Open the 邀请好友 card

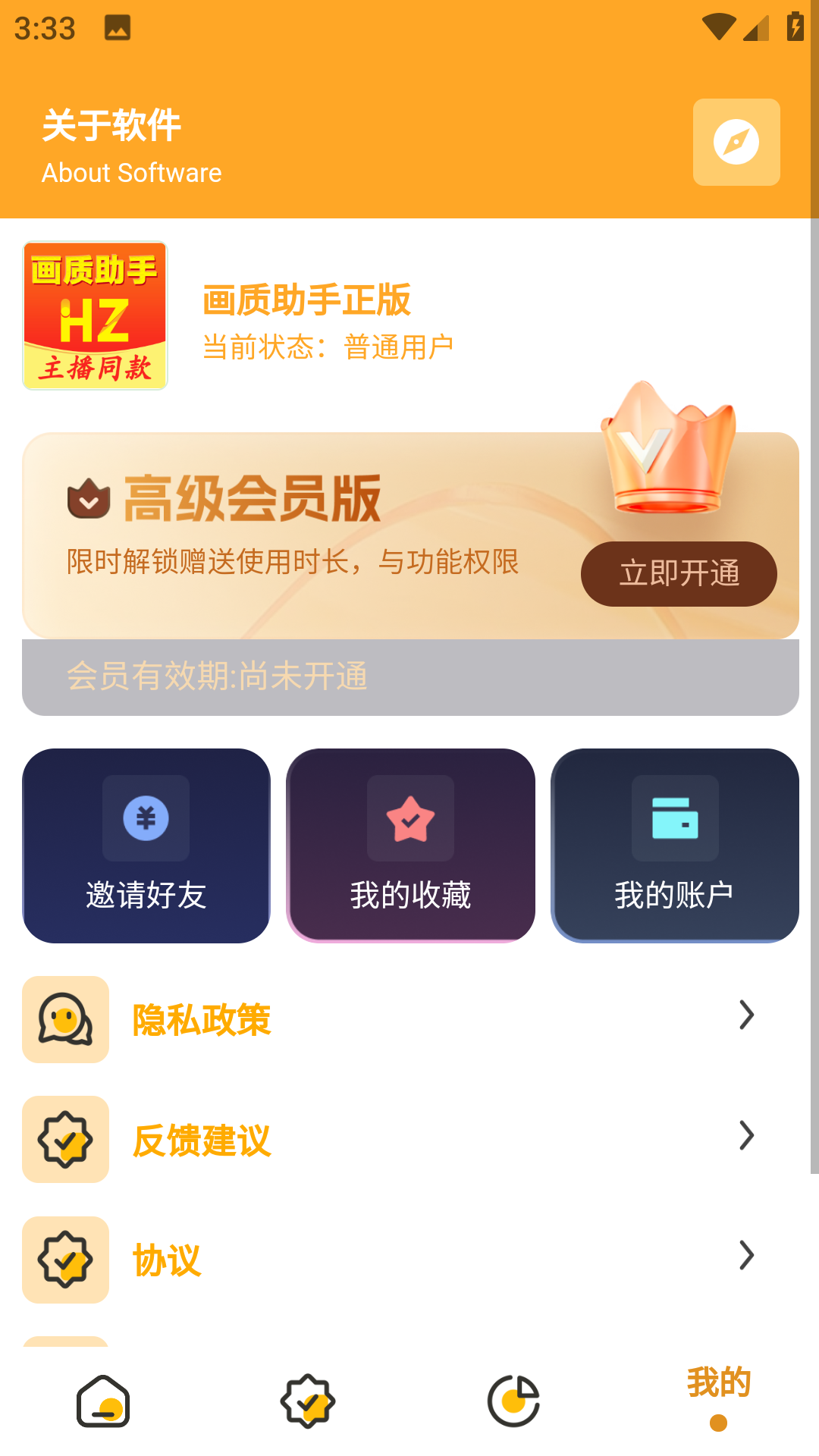click(x=146, y=846)
